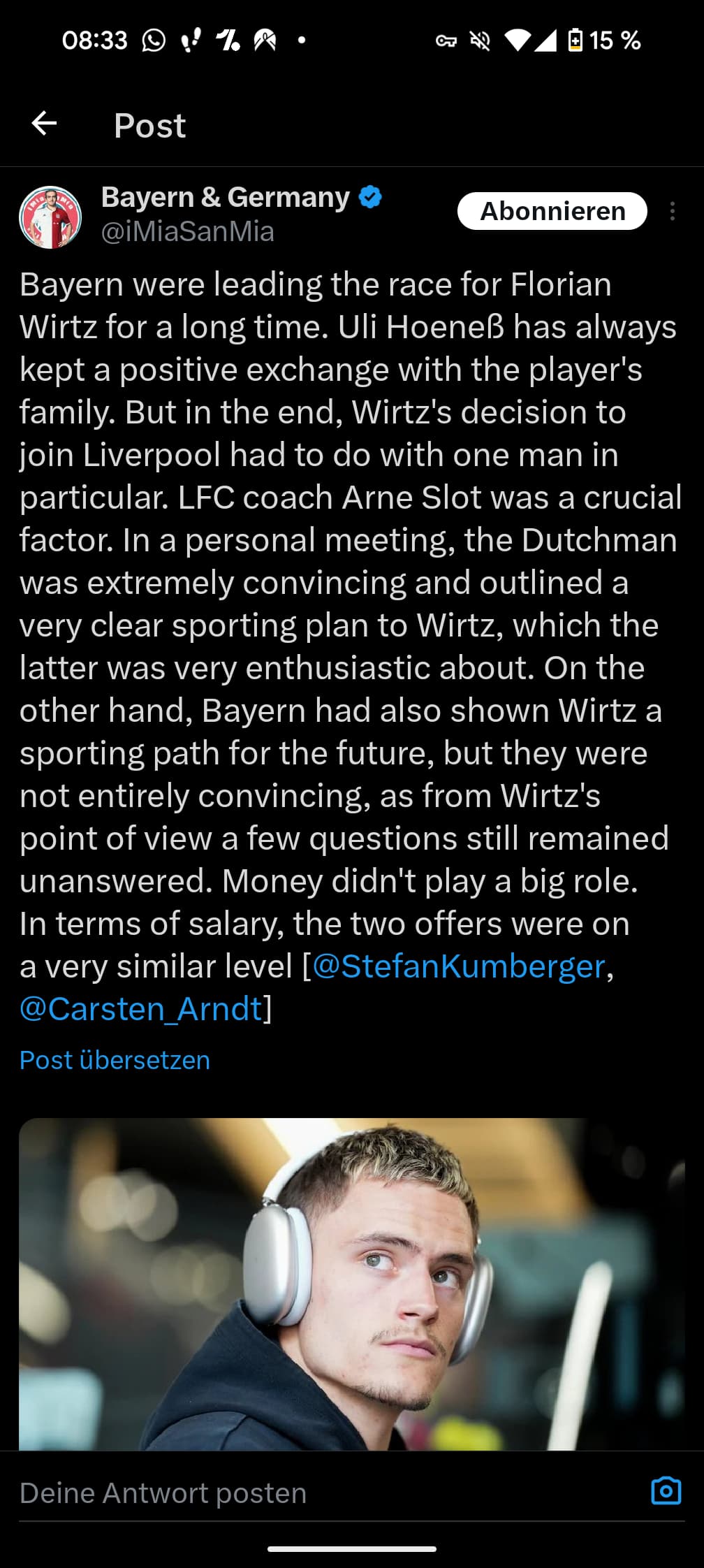Tap Post übersetzen to translate the post
Image resolution: width=704 pixels, height=1568 pixels.
click(115, 1060)
